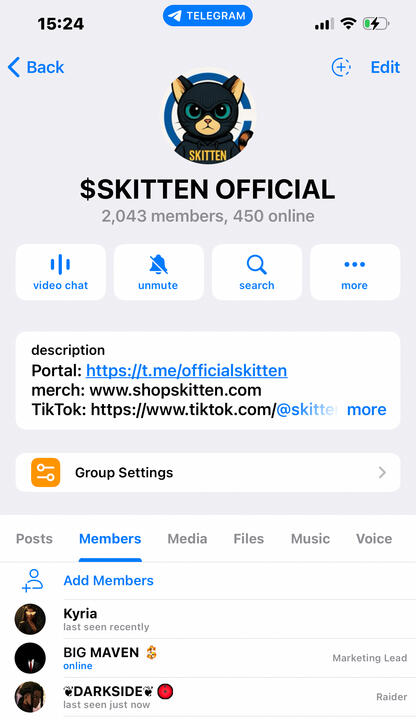Go back to the previous screen
The height and width of the screenshot is (720, 416).
[36, 67]
